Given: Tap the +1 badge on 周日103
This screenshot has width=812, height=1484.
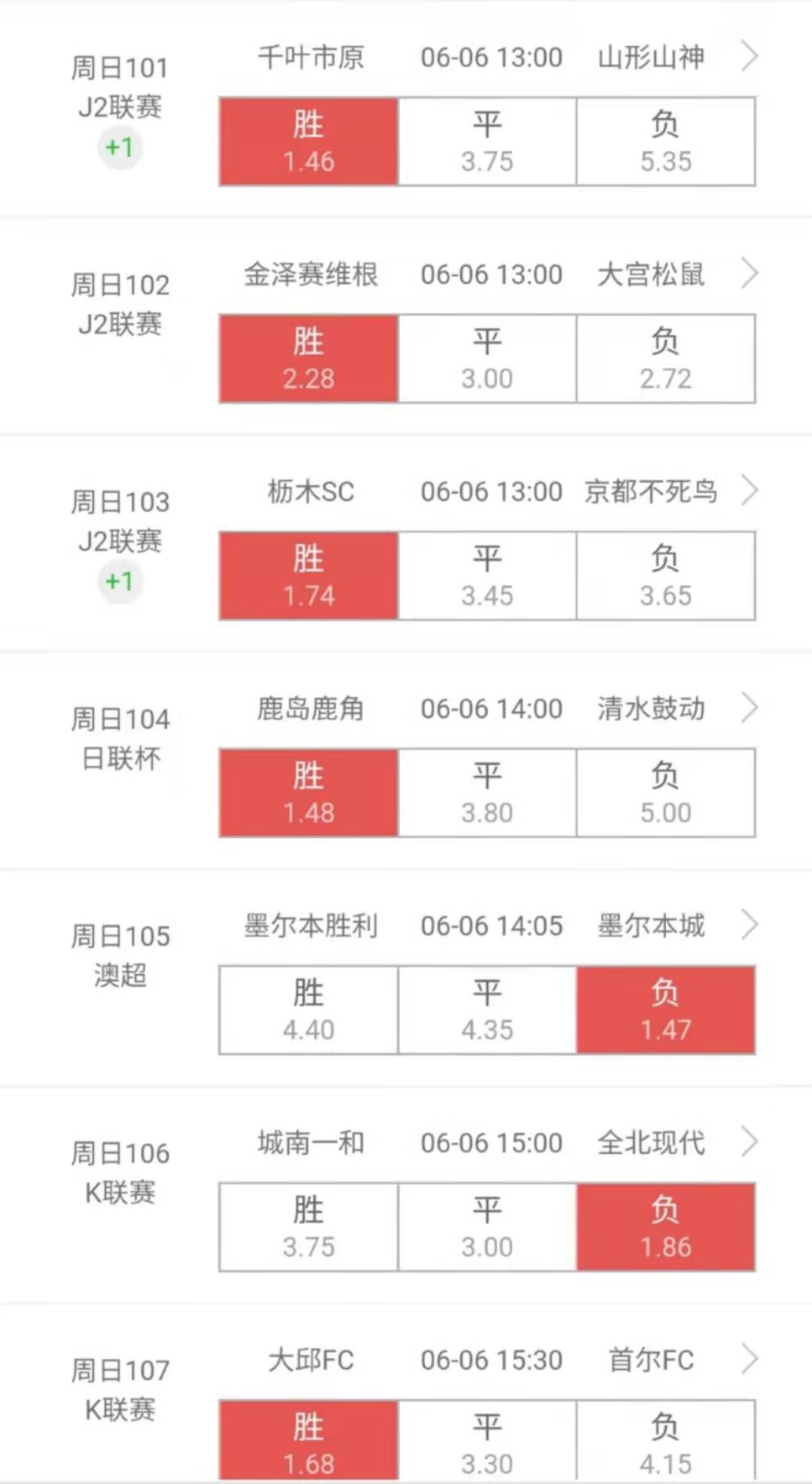Looking at the screenshot, I should [x=121, y=581].
